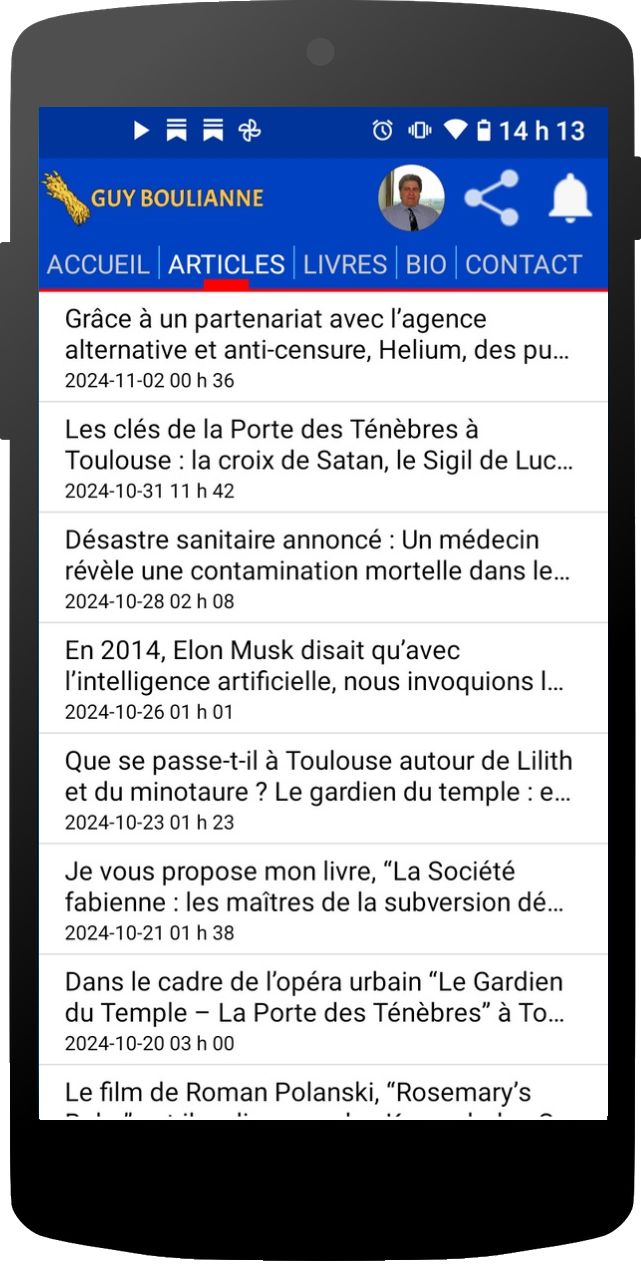The image size is (641, 1280).
Task: Switch to the ACCUEIL tab
Action: (98, 265)
